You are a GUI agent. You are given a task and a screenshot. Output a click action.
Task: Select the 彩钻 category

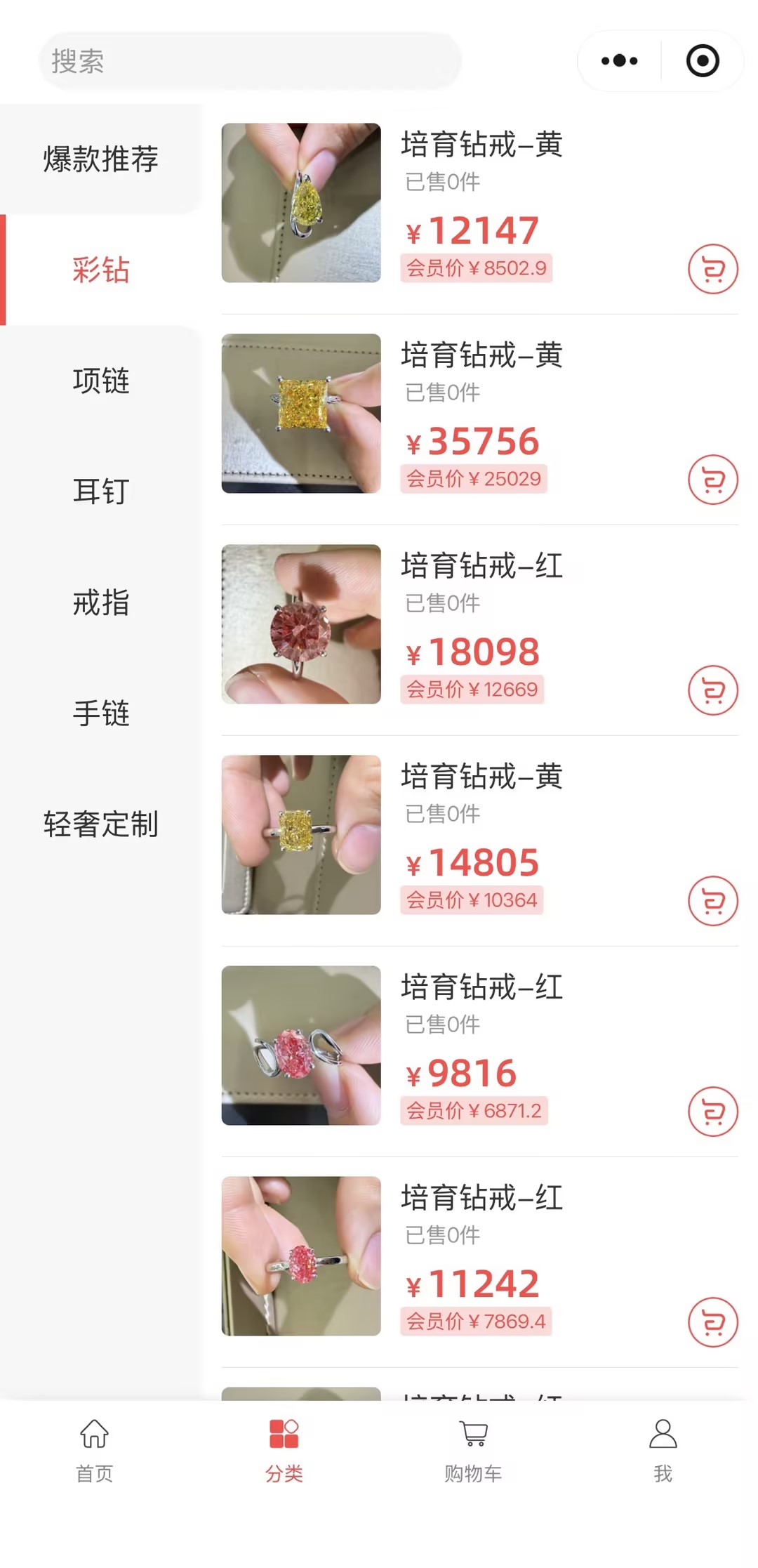click(x=100, y=270)
